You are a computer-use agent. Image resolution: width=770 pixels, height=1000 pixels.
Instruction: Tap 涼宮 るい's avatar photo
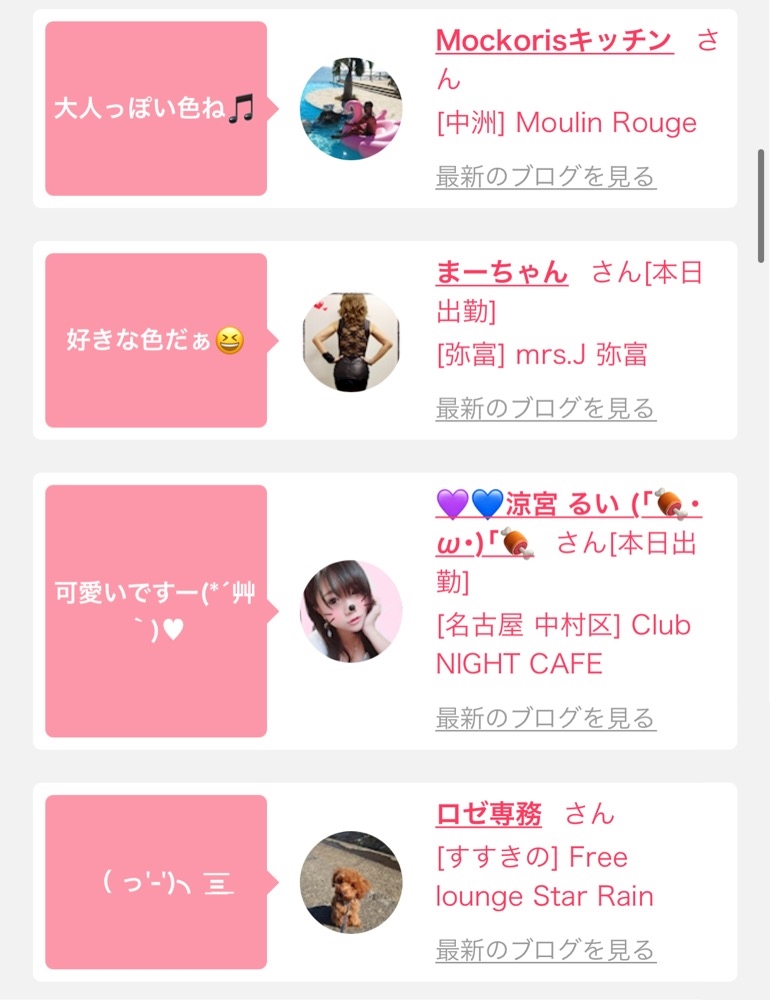351,611
